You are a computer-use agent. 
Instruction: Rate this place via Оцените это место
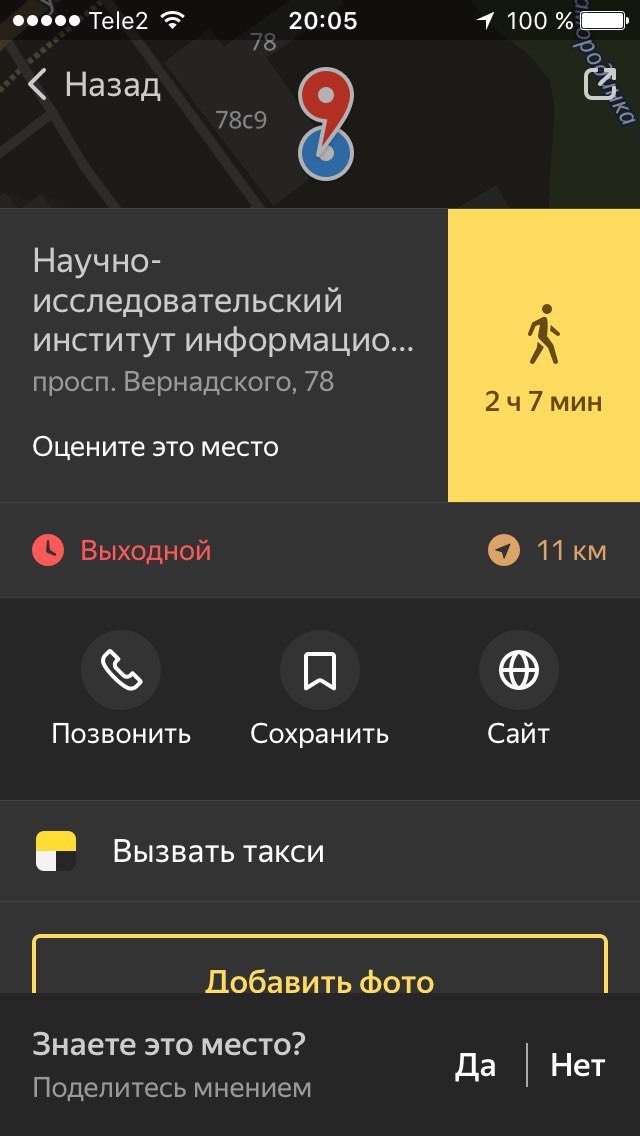pyautogui.click(x=155, y=446)
